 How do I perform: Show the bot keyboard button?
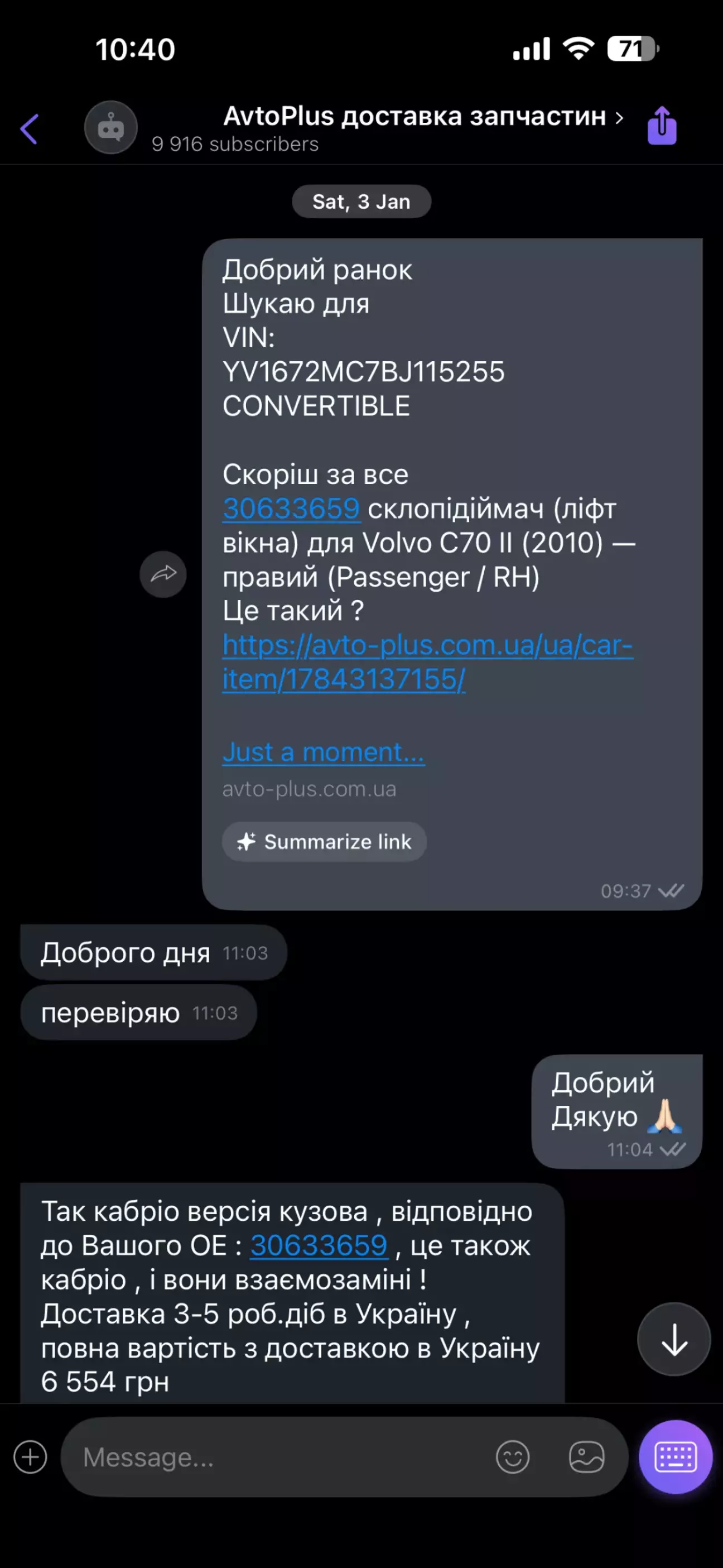[675, 1456]
